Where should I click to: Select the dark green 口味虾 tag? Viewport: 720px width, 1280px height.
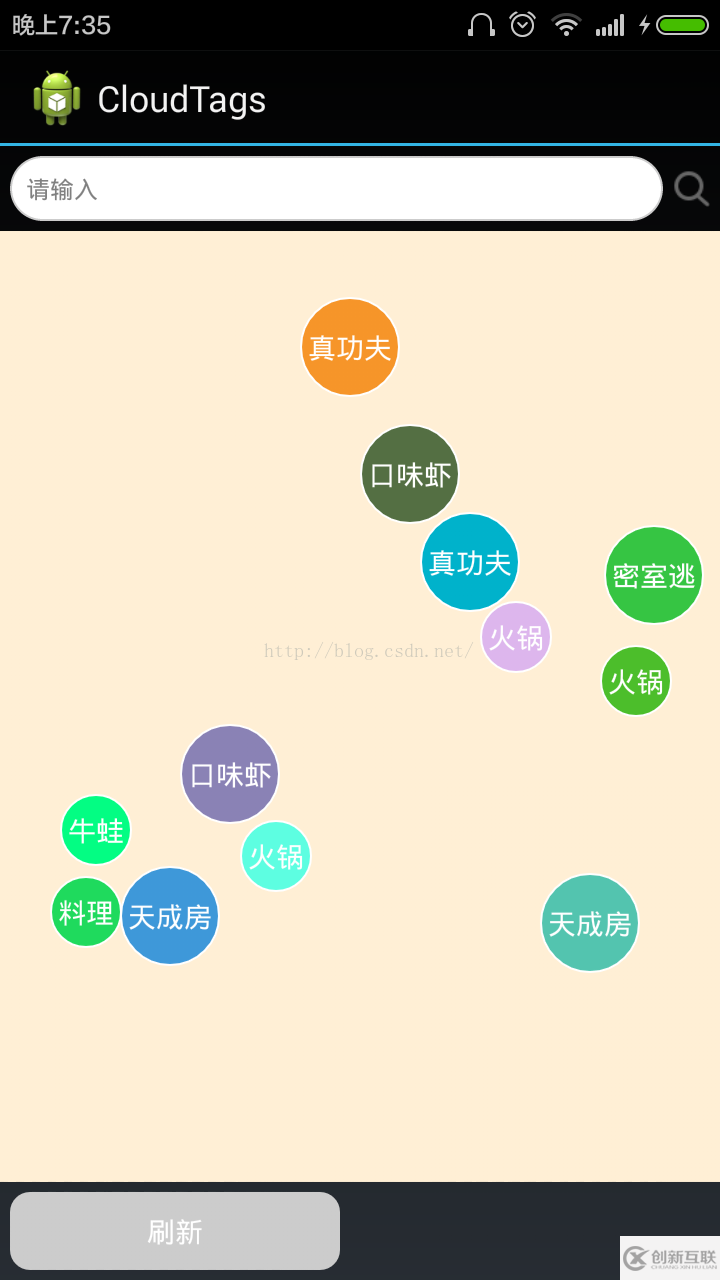tap(410, 474)
